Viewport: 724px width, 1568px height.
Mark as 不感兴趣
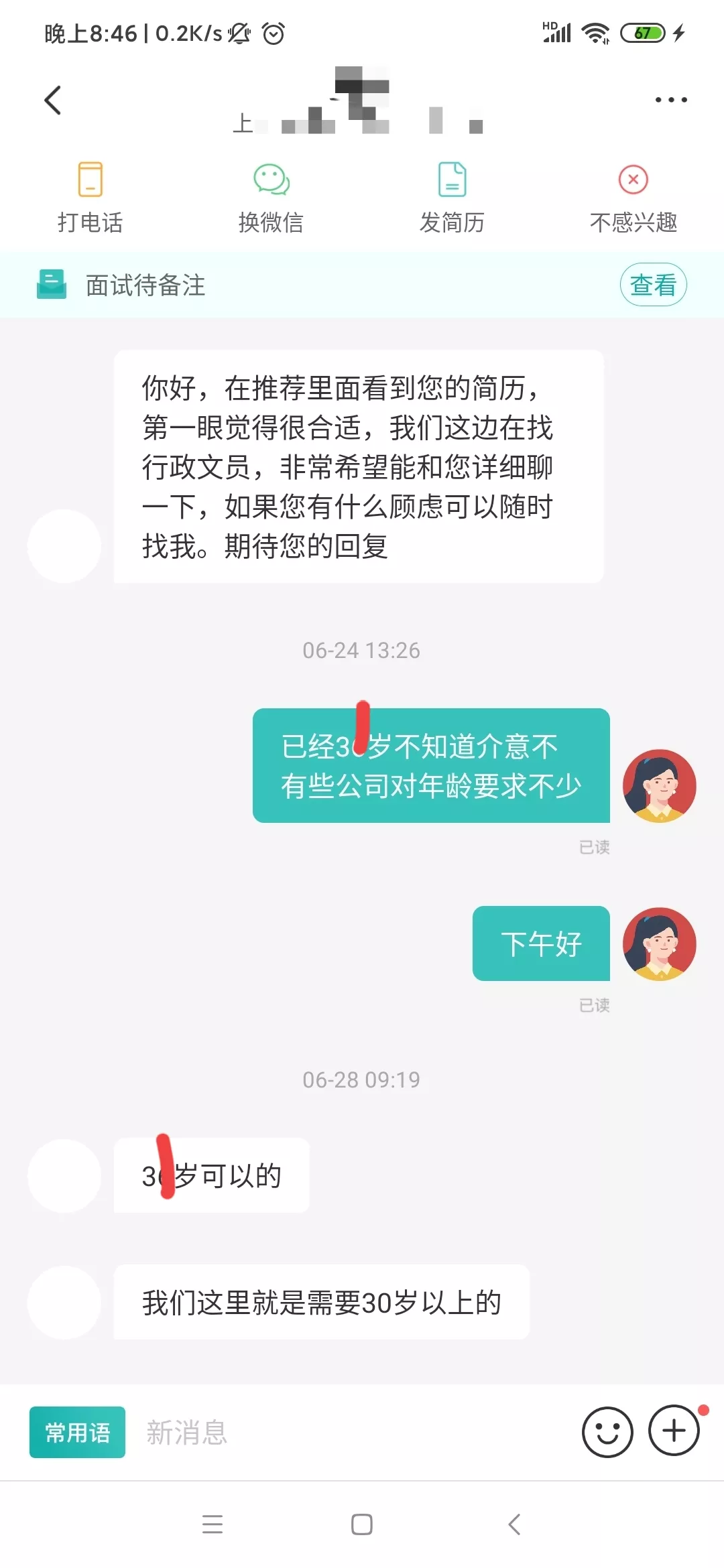[x=633, y=198]
